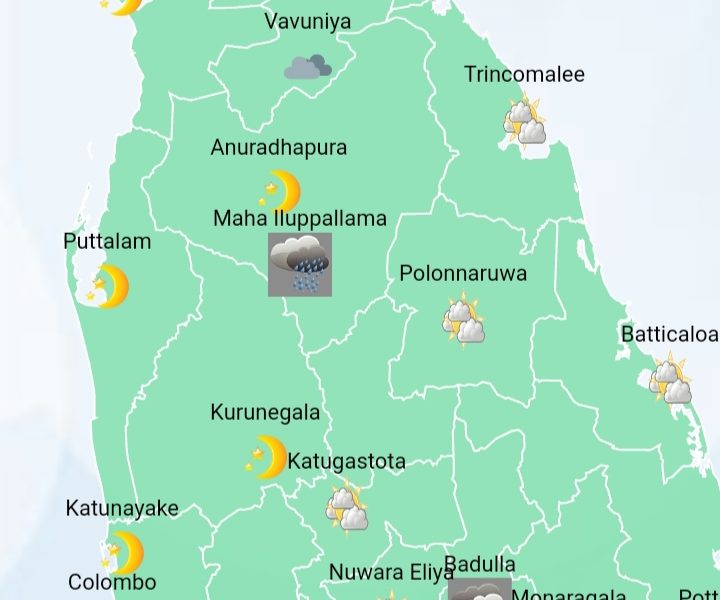Select the Puttalam weather marker
This screenshot has width=720, height=600.
pyautogui.click(x=108, y=286)
